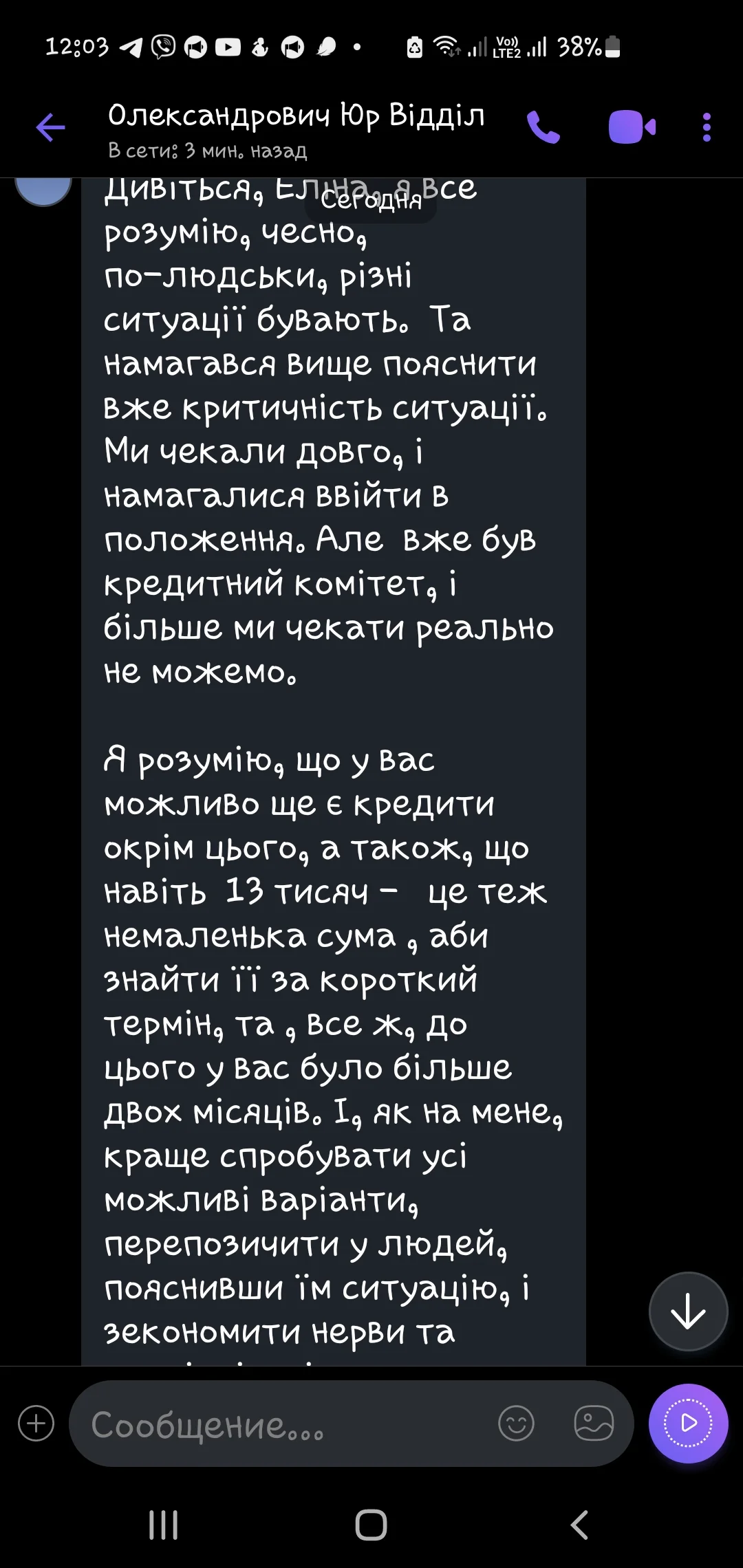Open the emoji sticker picker

pyautogui.click(x=516, y=1423)
